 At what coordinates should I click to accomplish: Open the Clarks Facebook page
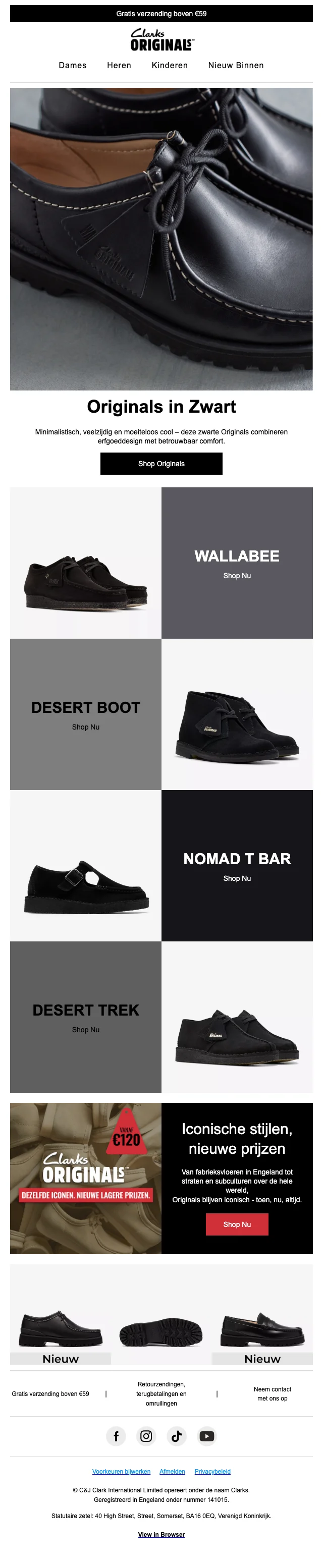click(x=116, y=1436)
